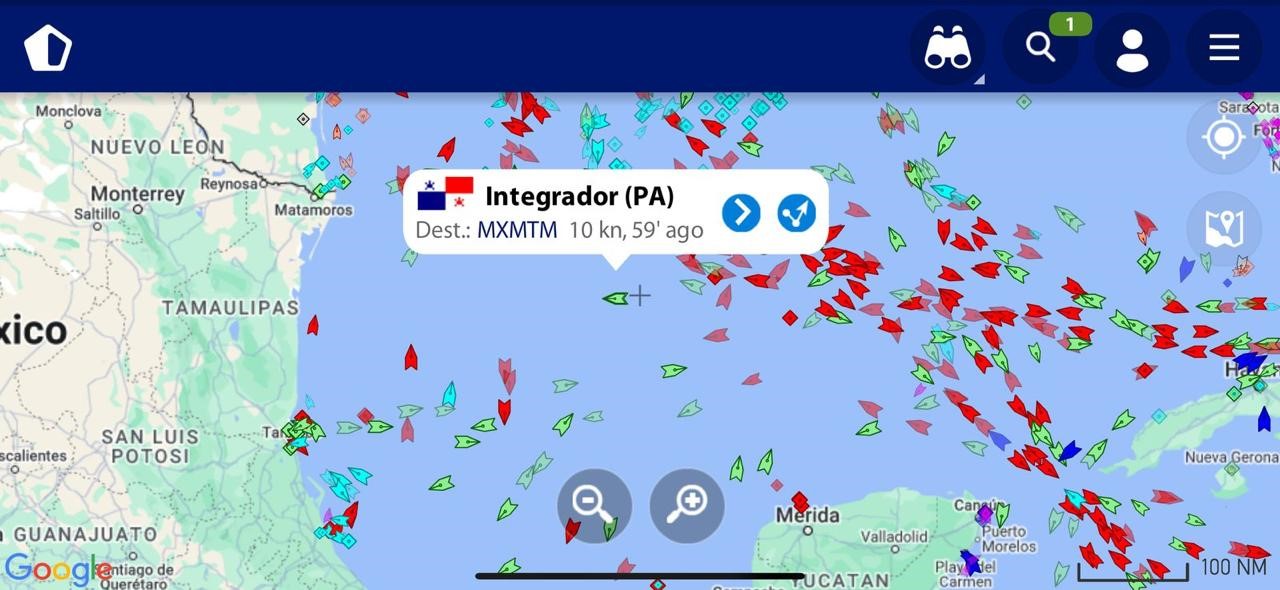This screenshot has height=590, width=1280.
Task: Zoom out the map
Action: point(594,506)
